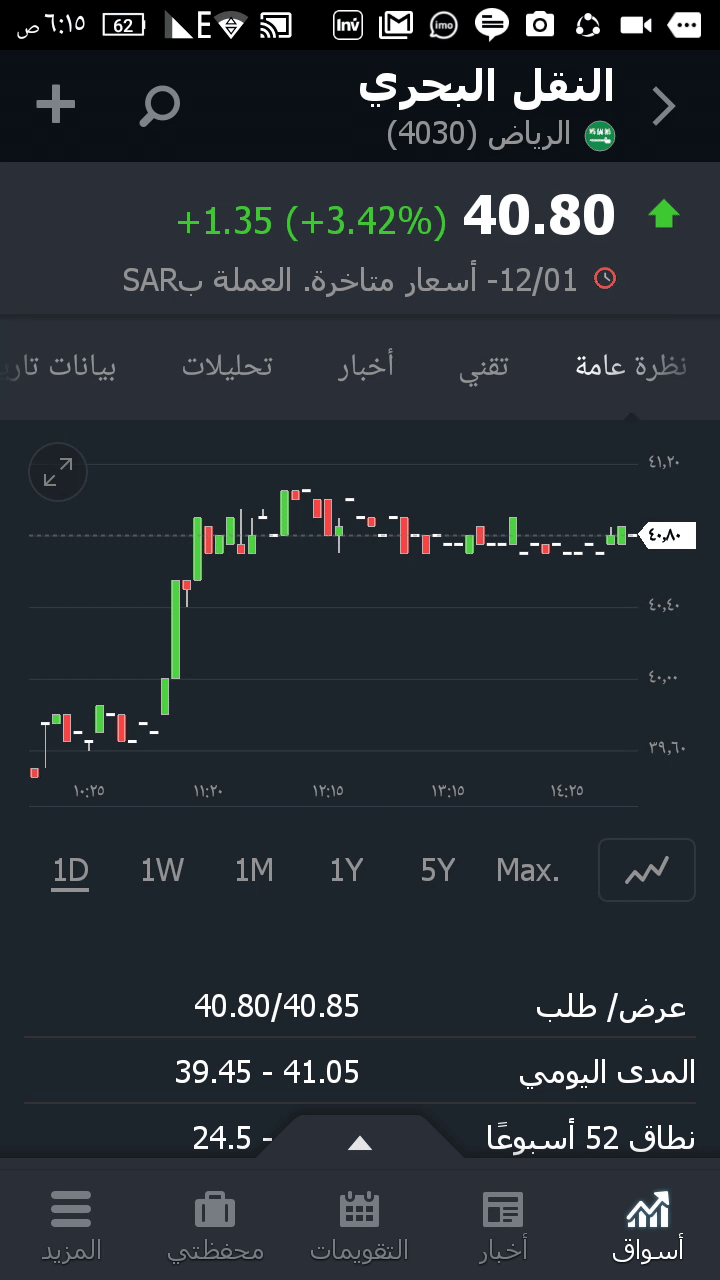Viewport: 720px width, 1280px height.
Task: Select the 1W chart range
Action: click(162, 871)
